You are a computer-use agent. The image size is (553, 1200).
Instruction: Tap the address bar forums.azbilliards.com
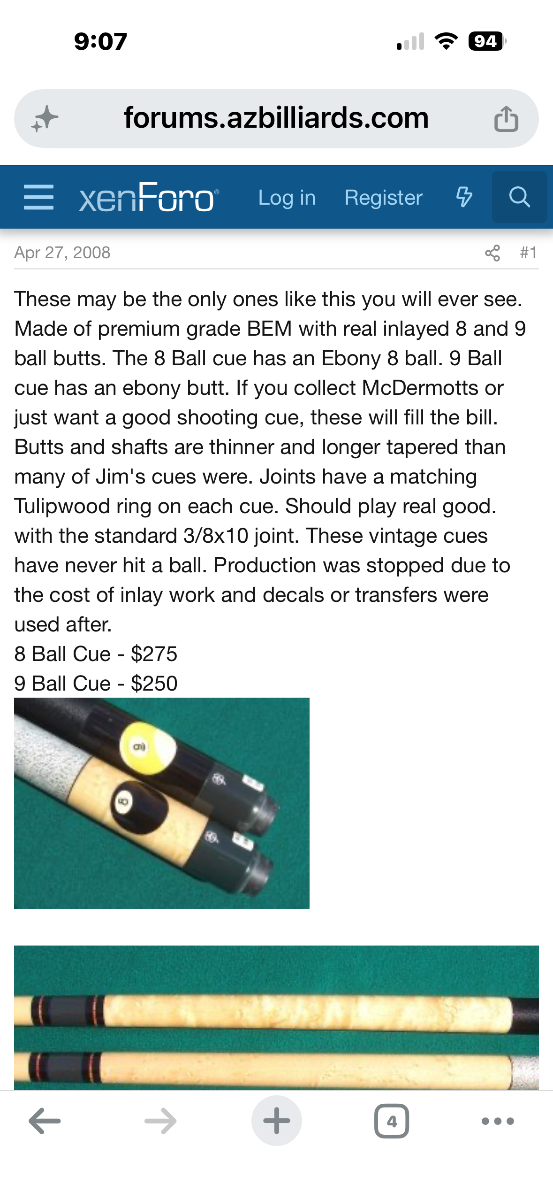[x=276, y=119]
